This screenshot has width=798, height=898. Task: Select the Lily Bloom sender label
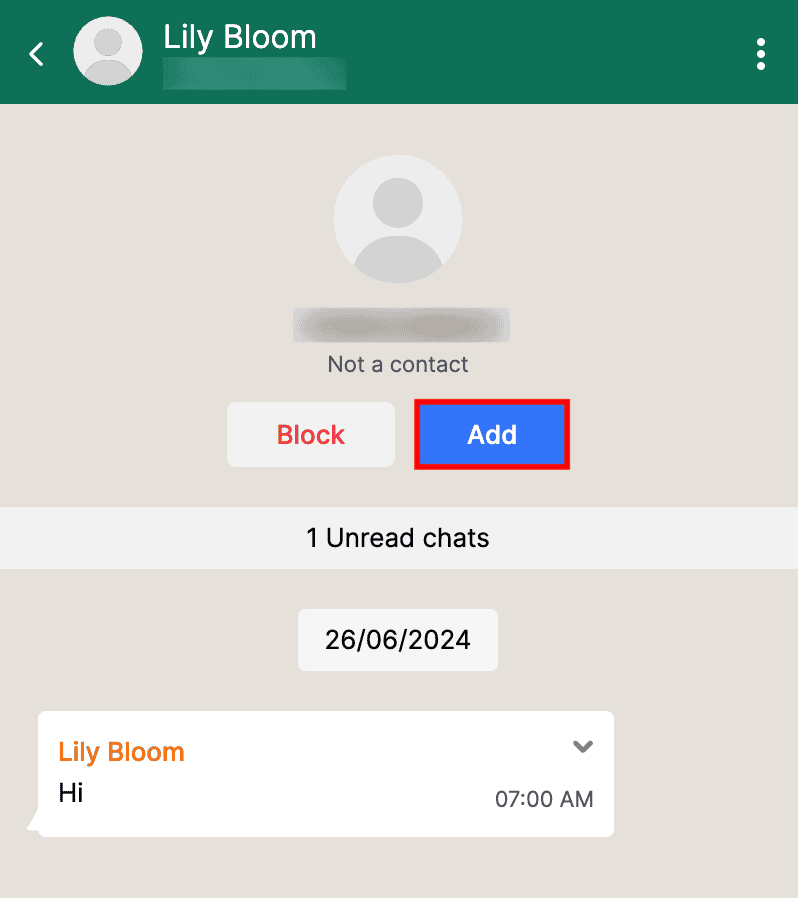(121, 752)
